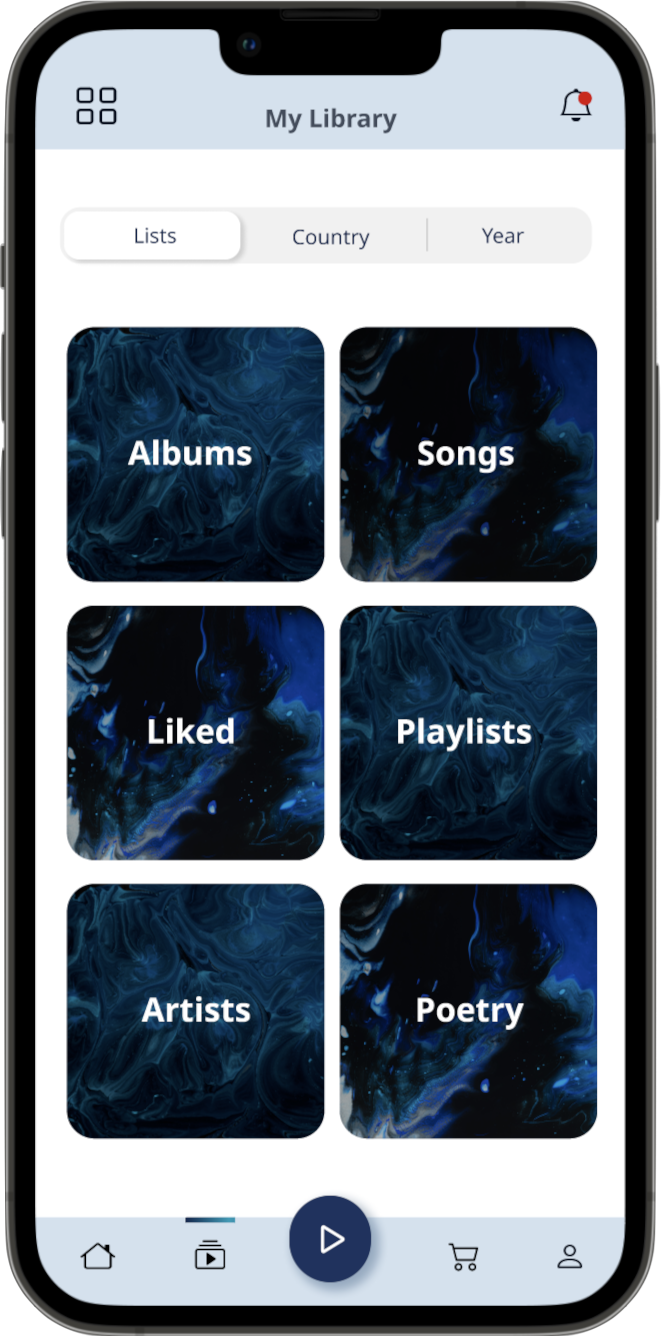Open the profile tab
The image size is (661, 1336).
click(x=570, y=1257)
